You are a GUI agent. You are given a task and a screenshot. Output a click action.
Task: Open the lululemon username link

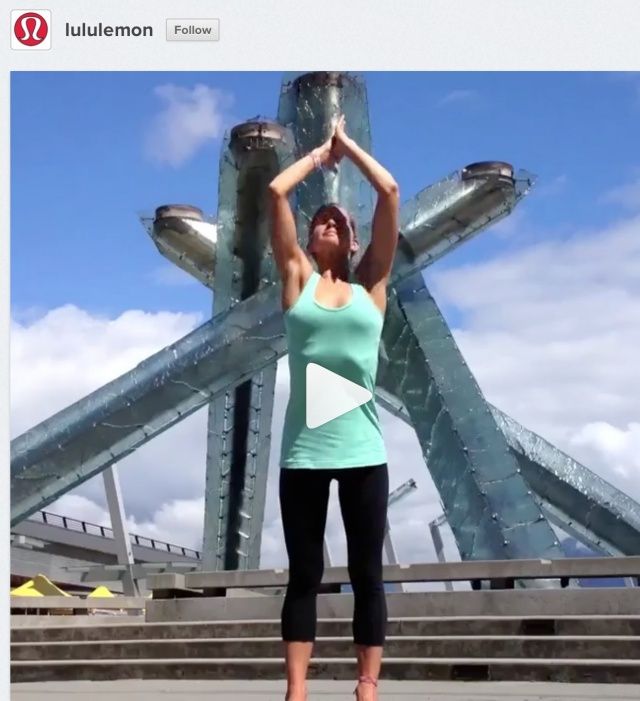tap(109, 30)
